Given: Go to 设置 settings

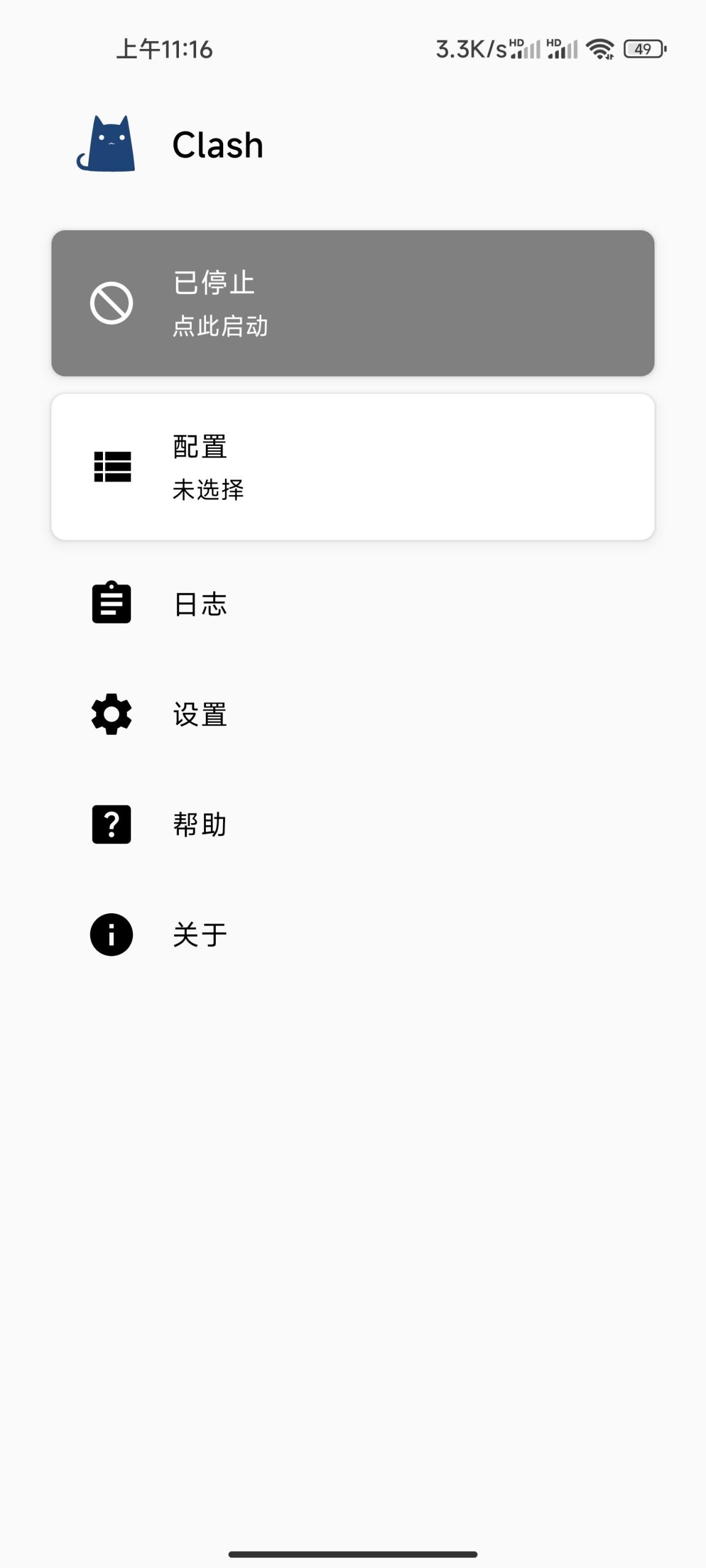Looking at the screenshot, I should click(353, 714).
